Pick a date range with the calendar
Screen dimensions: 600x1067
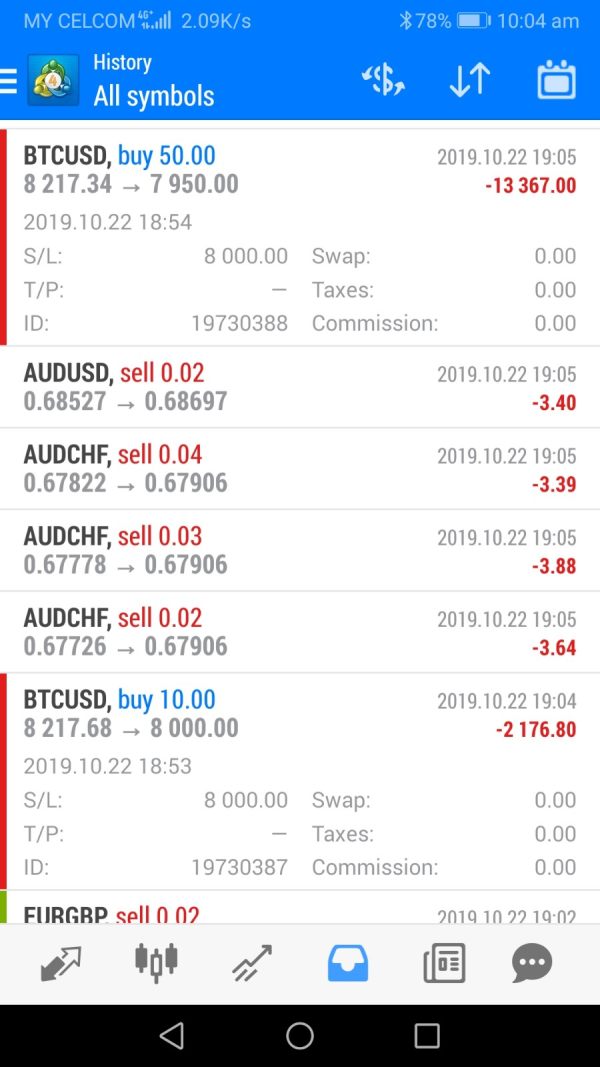point(556,80)
